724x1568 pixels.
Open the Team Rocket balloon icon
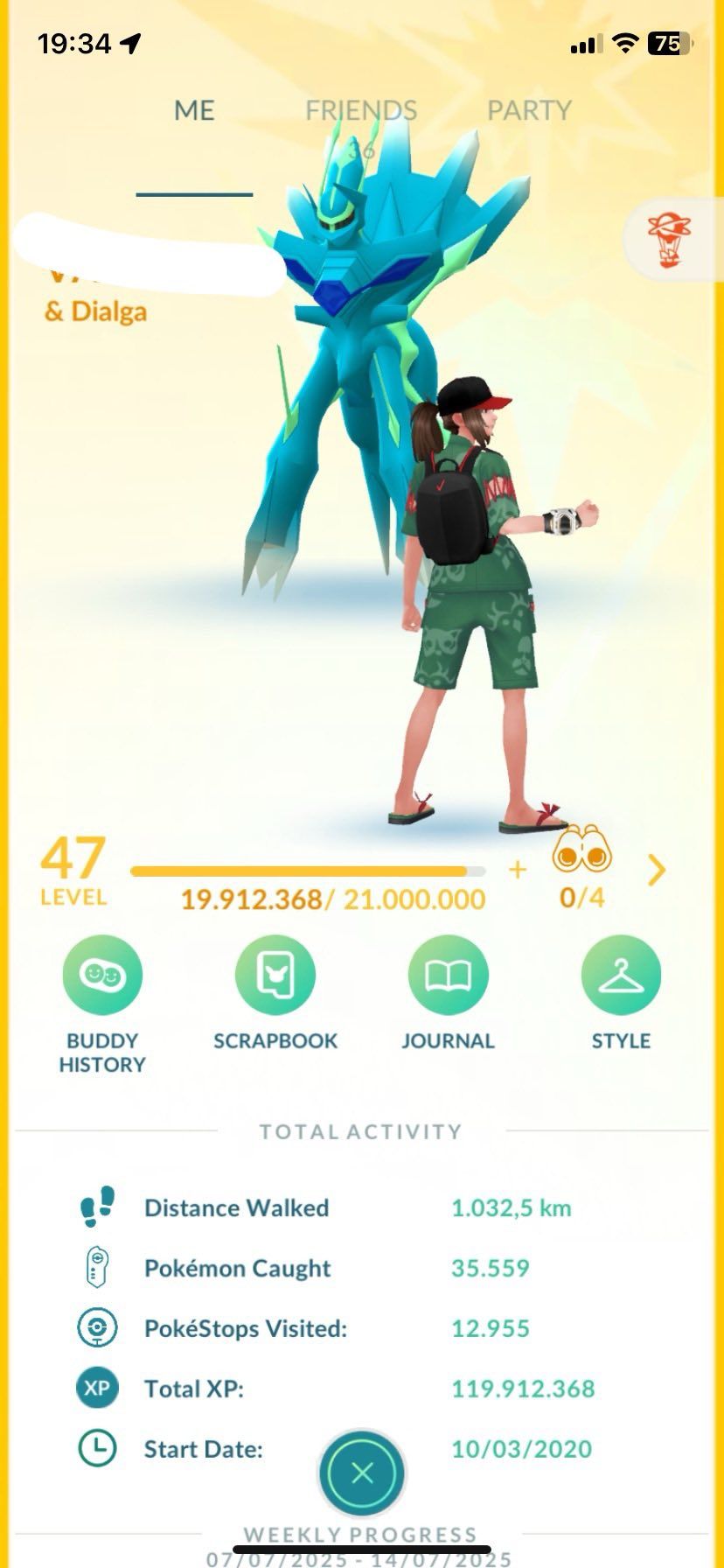[670, 238]
